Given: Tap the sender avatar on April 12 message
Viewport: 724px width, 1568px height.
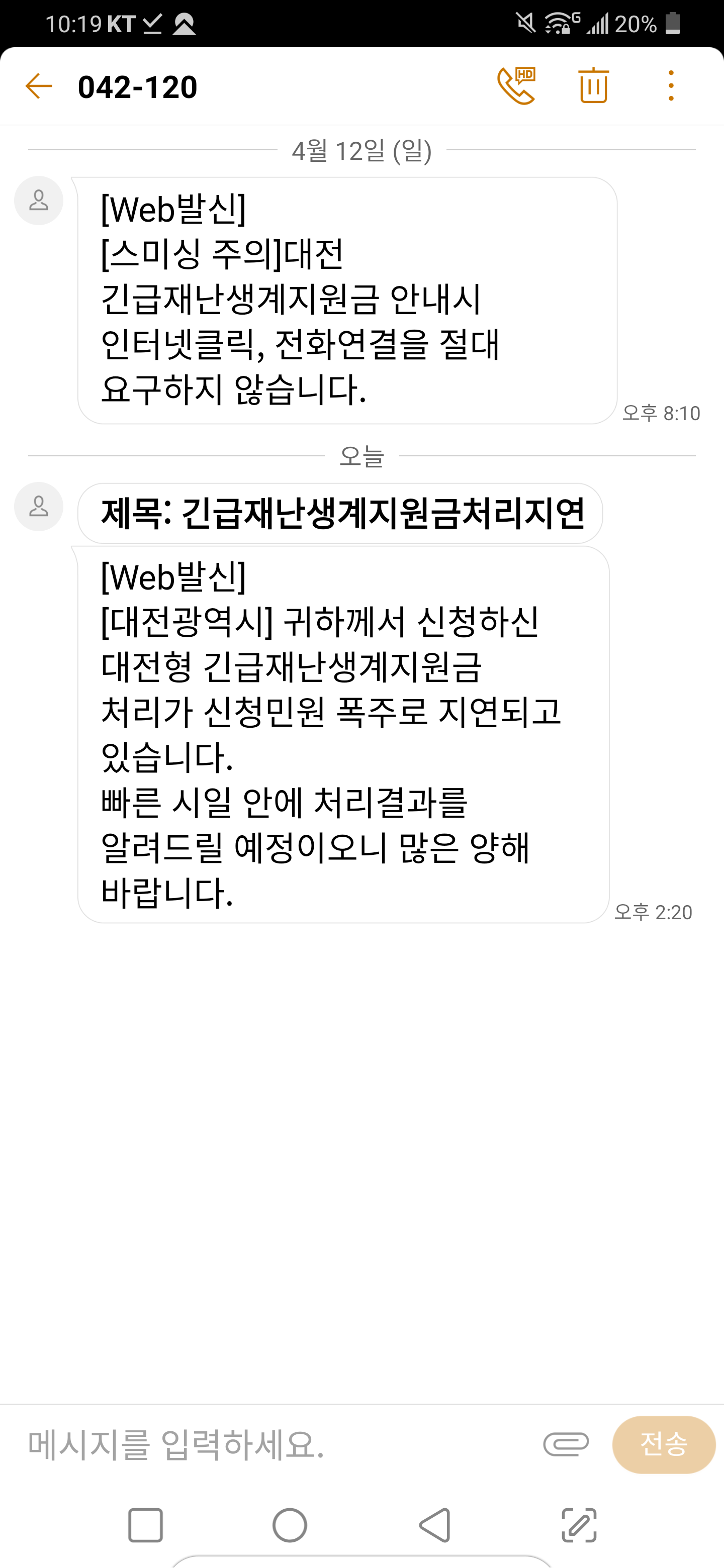Looking at the screenshot, I should [x=39, y=201].
